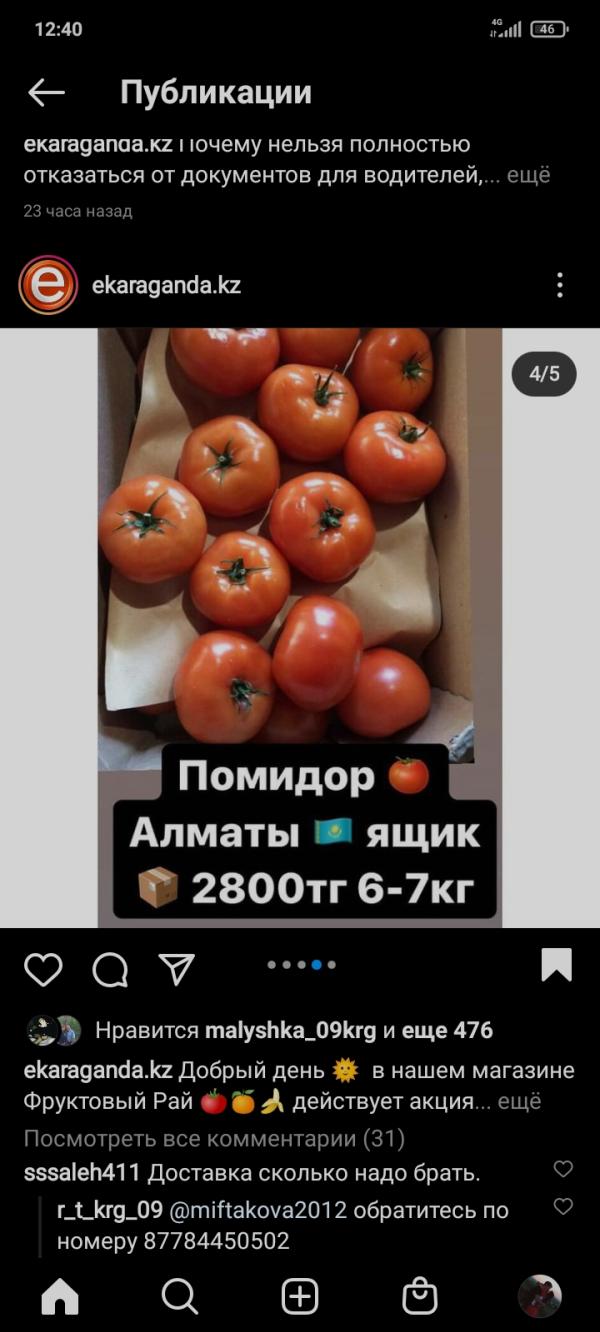Screen dimensions: 600x1332
Task: Save the post with the bookmark icon
Action: [x=556, y=965]
